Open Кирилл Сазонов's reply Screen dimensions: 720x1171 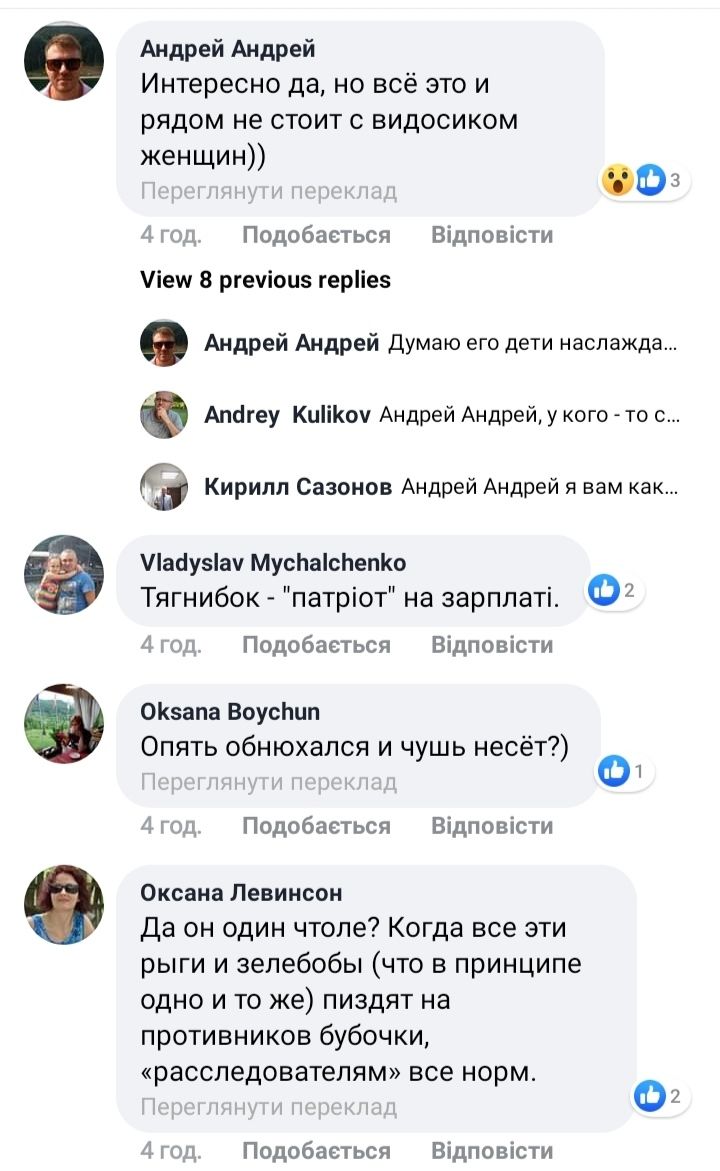point(442,488)
